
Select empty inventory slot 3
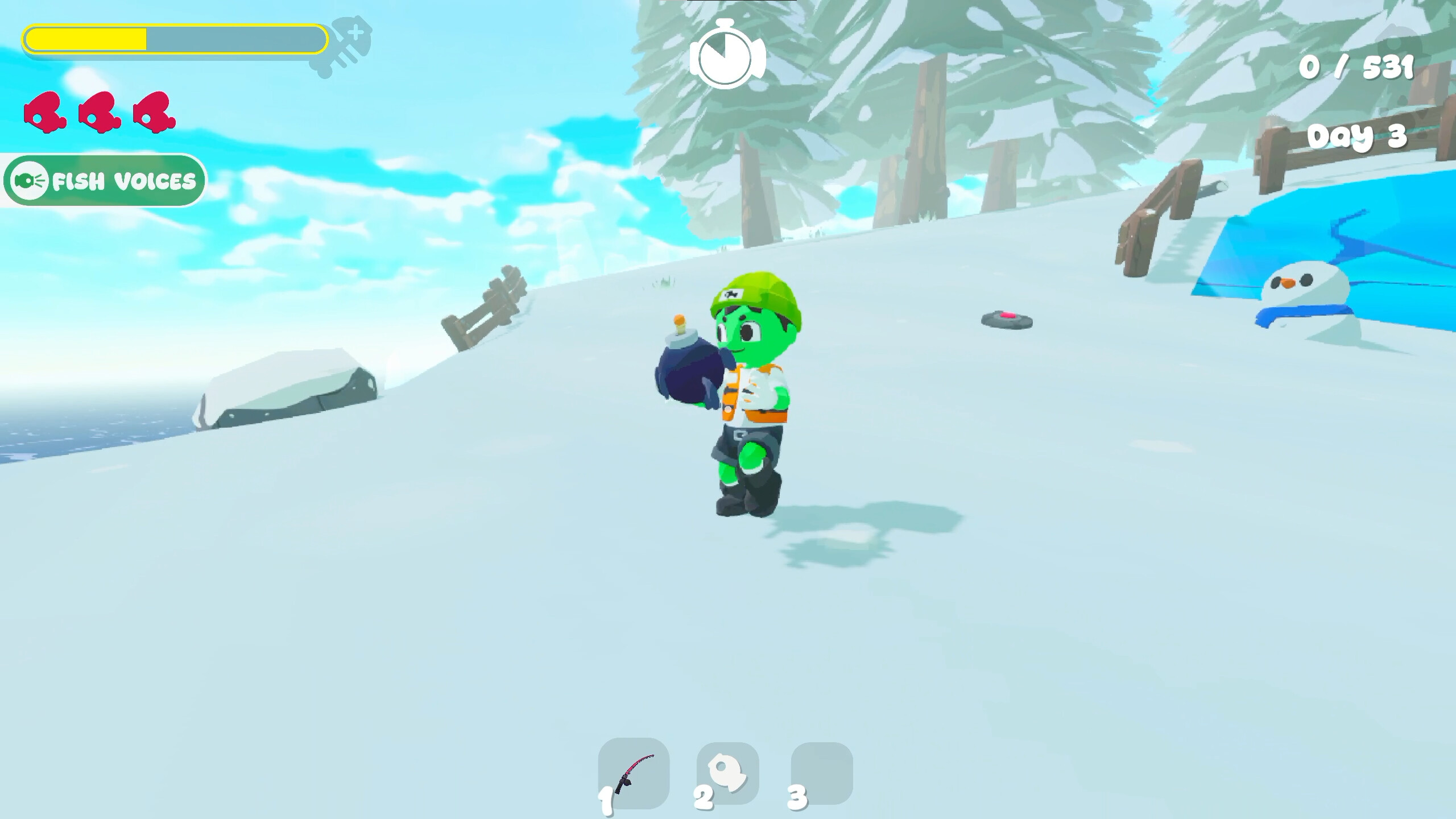tap(822, 773)
